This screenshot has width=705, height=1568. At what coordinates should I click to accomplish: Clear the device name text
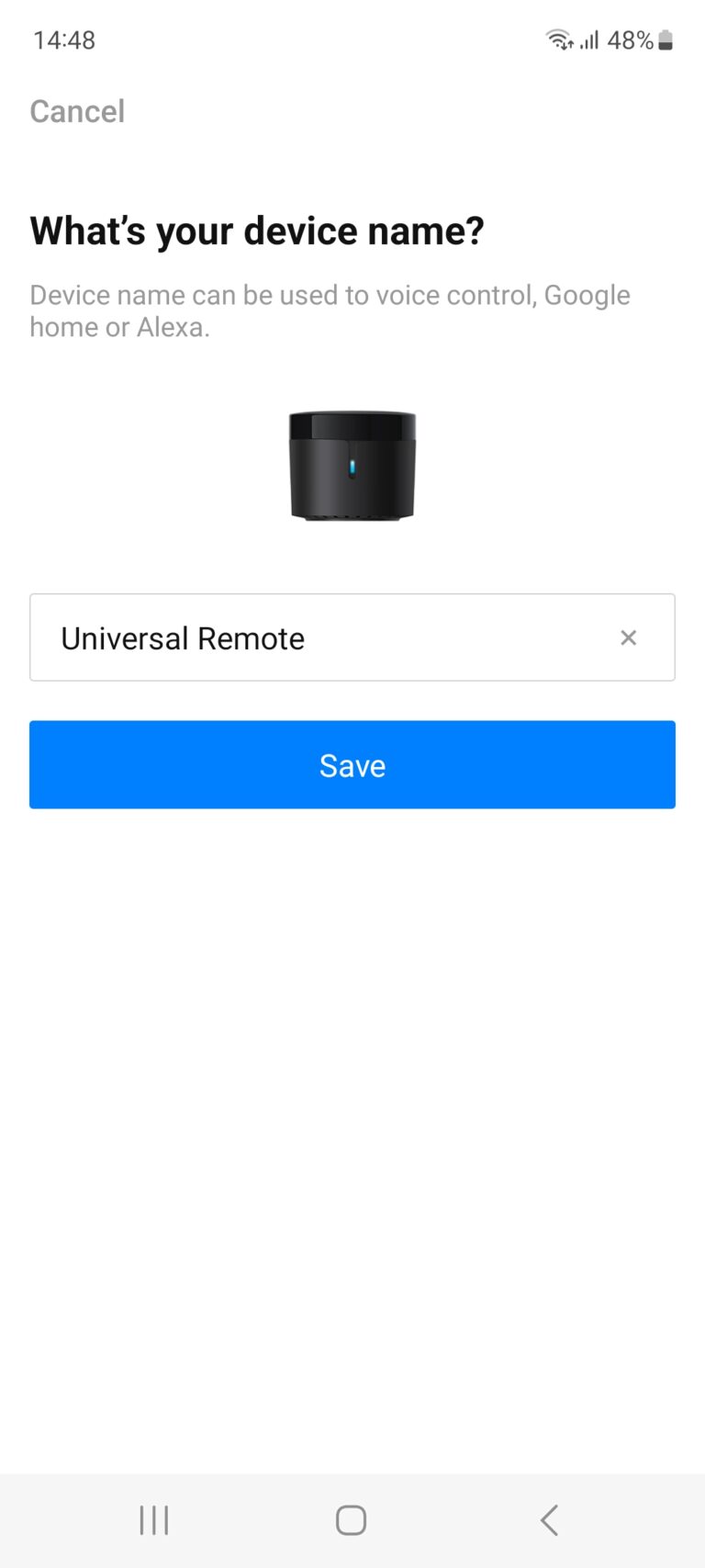pos(628,637)
